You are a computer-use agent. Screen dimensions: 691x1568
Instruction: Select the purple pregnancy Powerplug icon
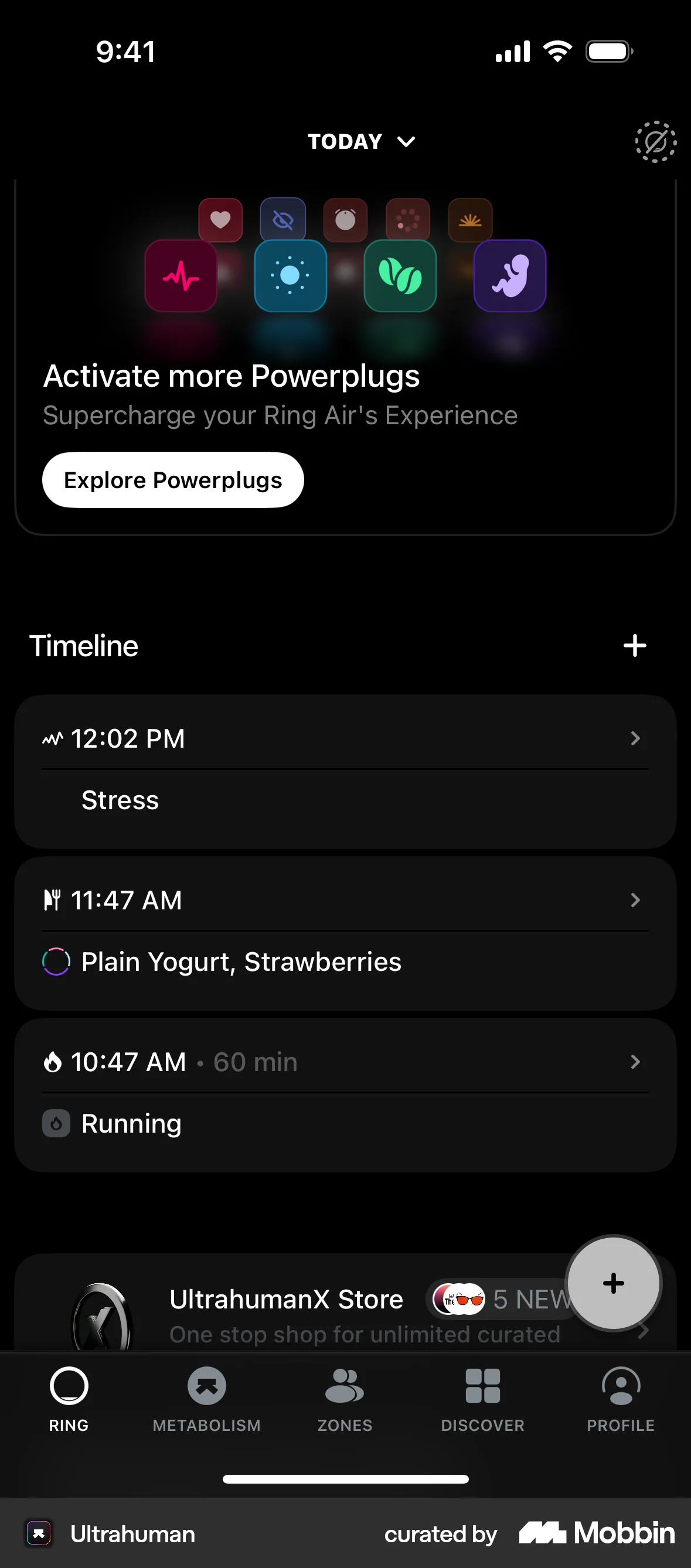tap(509, 275)
